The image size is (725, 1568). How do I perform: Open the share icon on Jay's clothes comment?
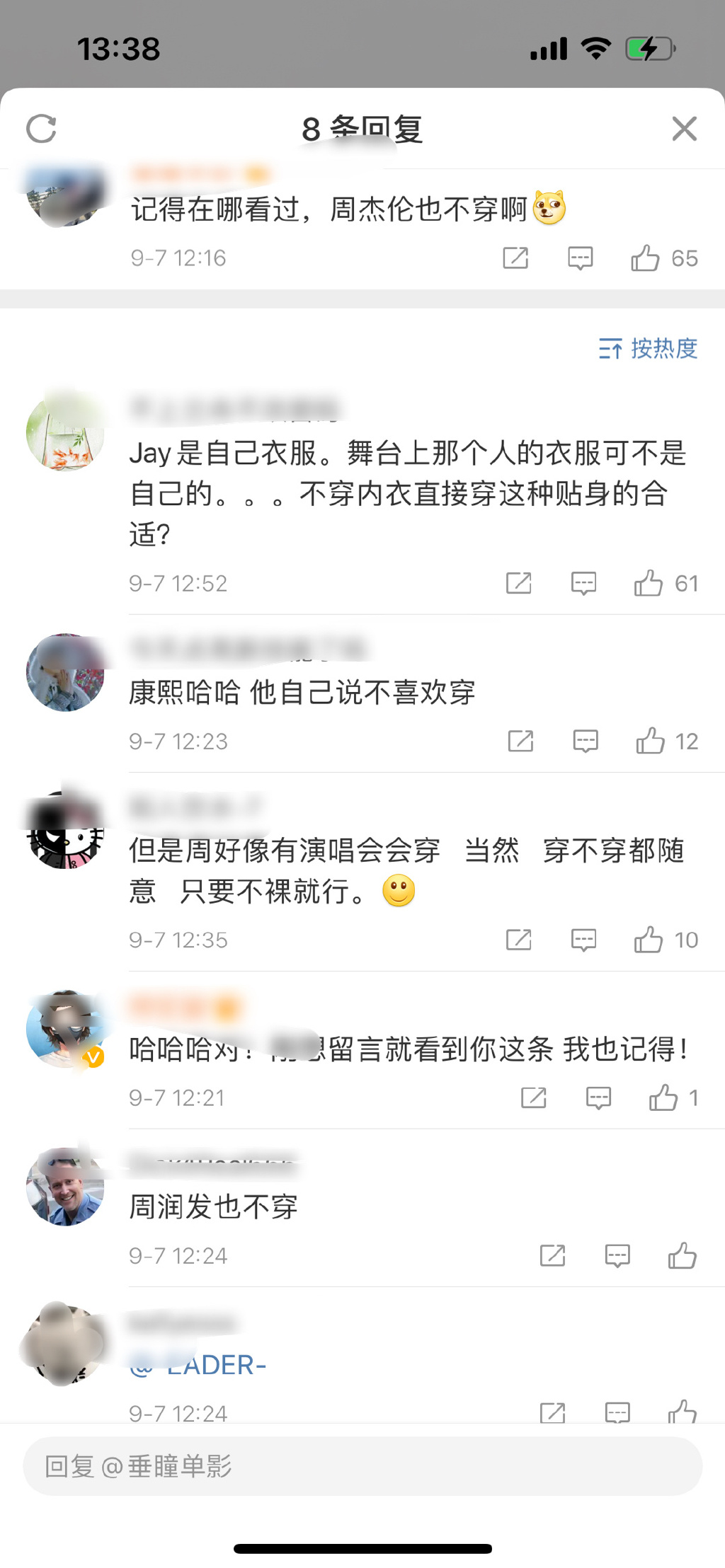520,583
